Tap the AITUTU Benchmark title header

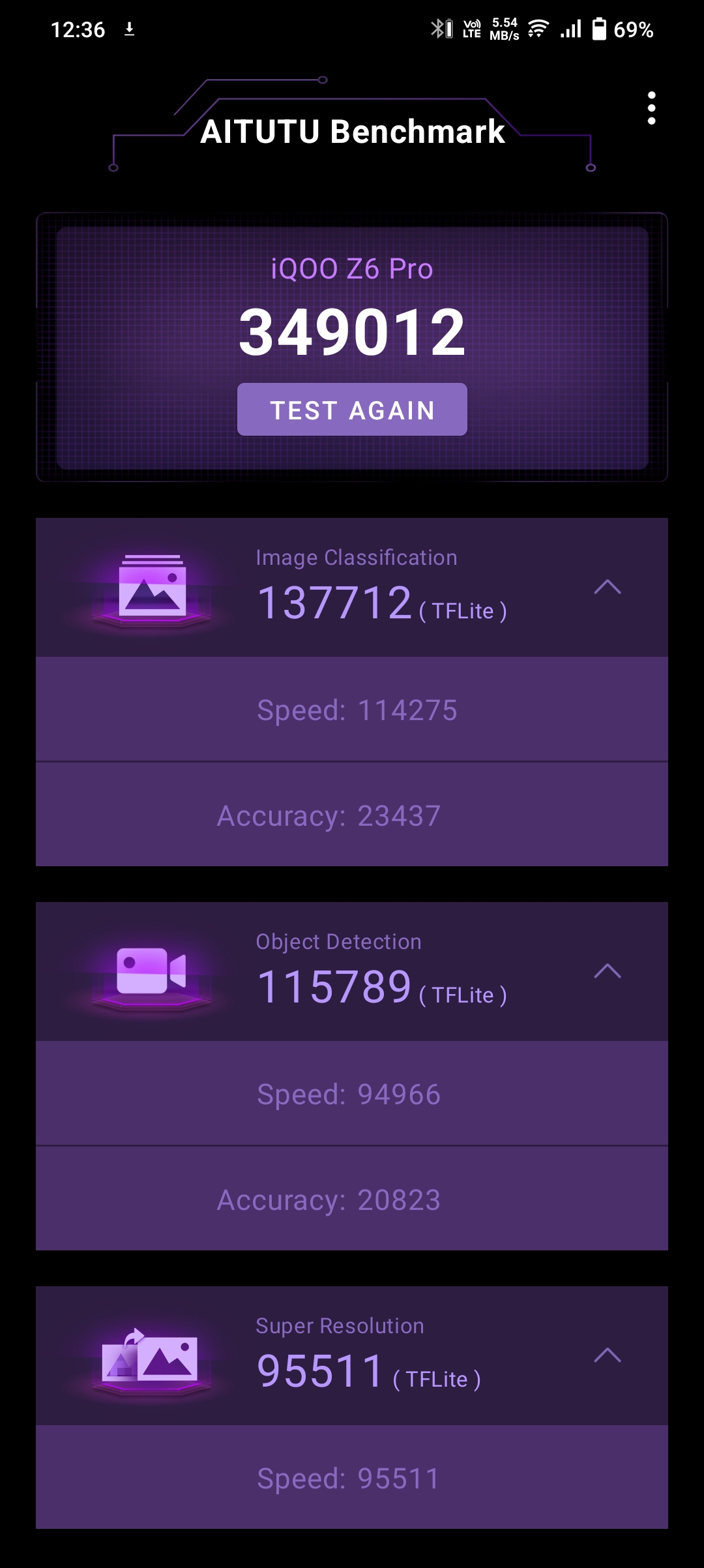[352, 132]
